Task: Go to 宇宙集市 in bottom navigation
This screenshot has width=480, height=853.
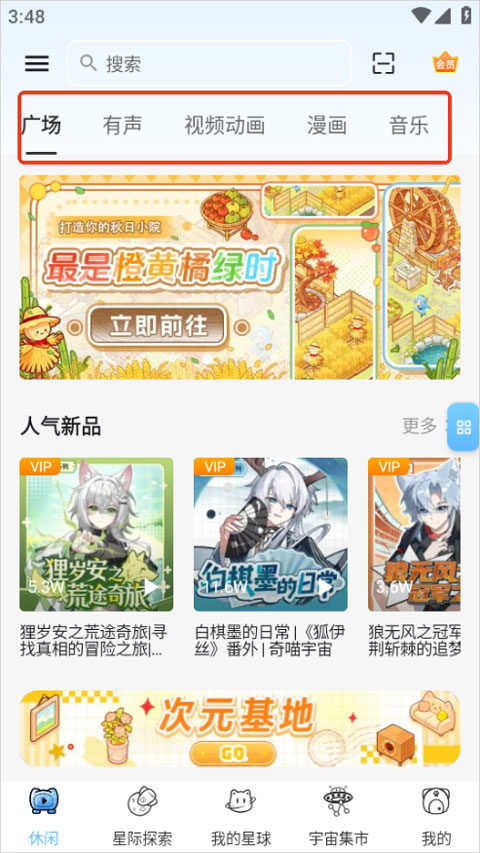Action: coord(338,816)
